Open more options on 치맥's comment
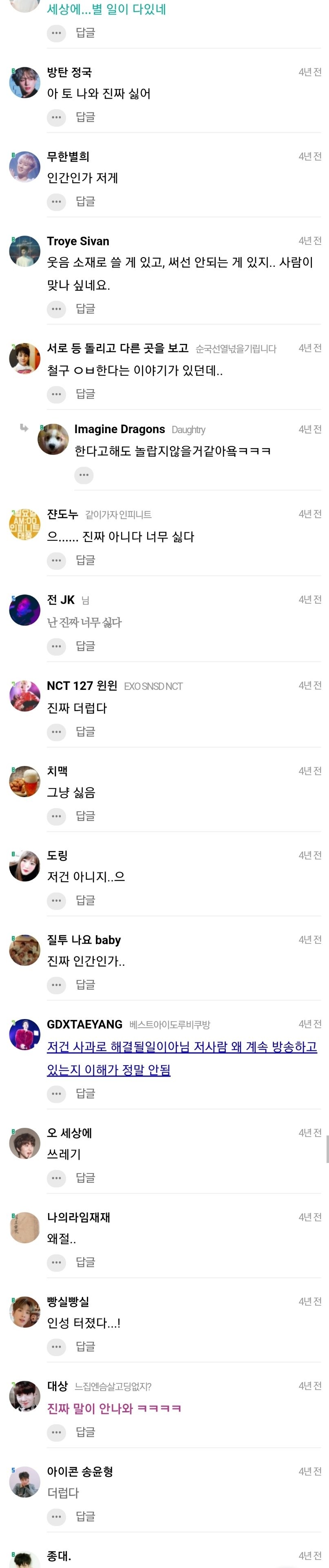 pyautogui.click(x=57, y=816)
